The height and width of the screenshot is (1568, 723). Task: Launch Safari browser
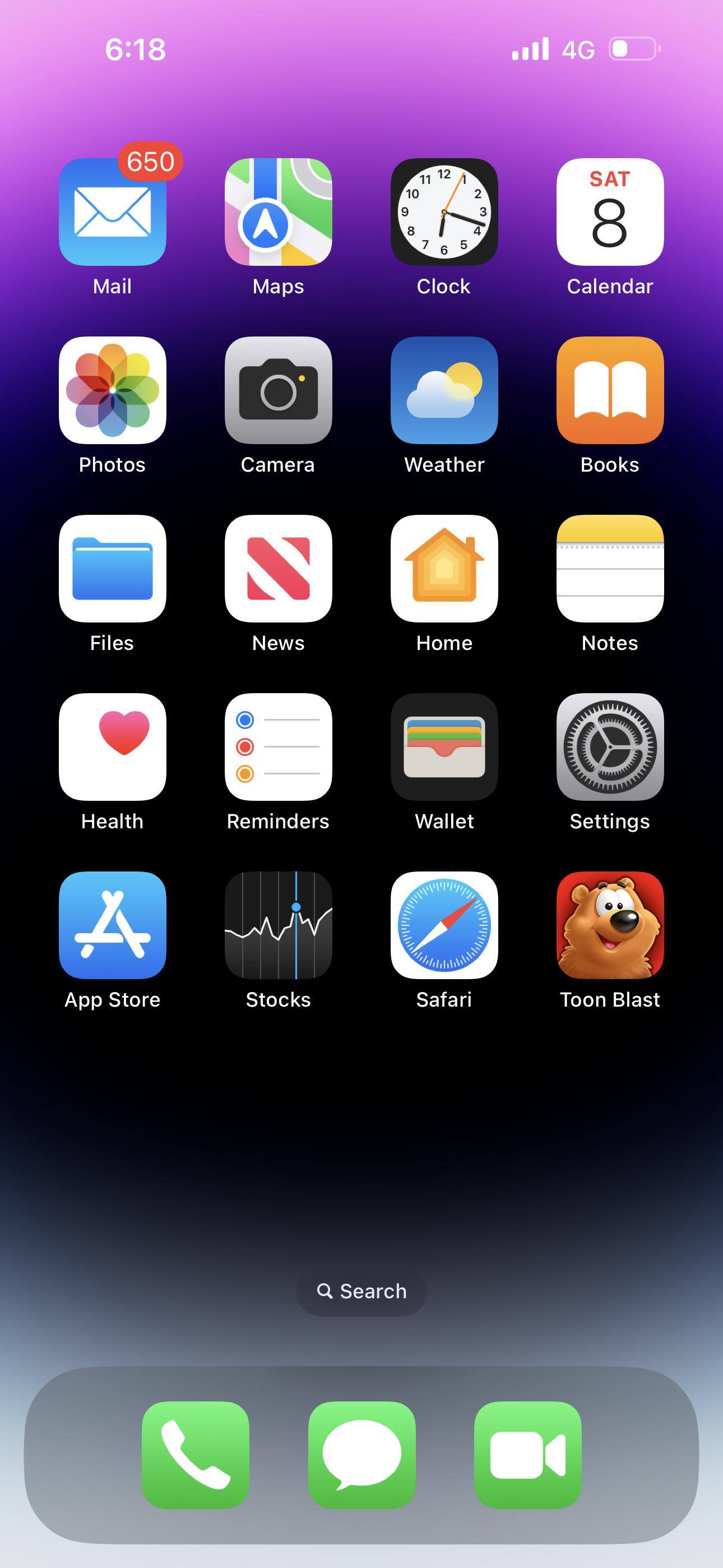[x=444, y=925]
